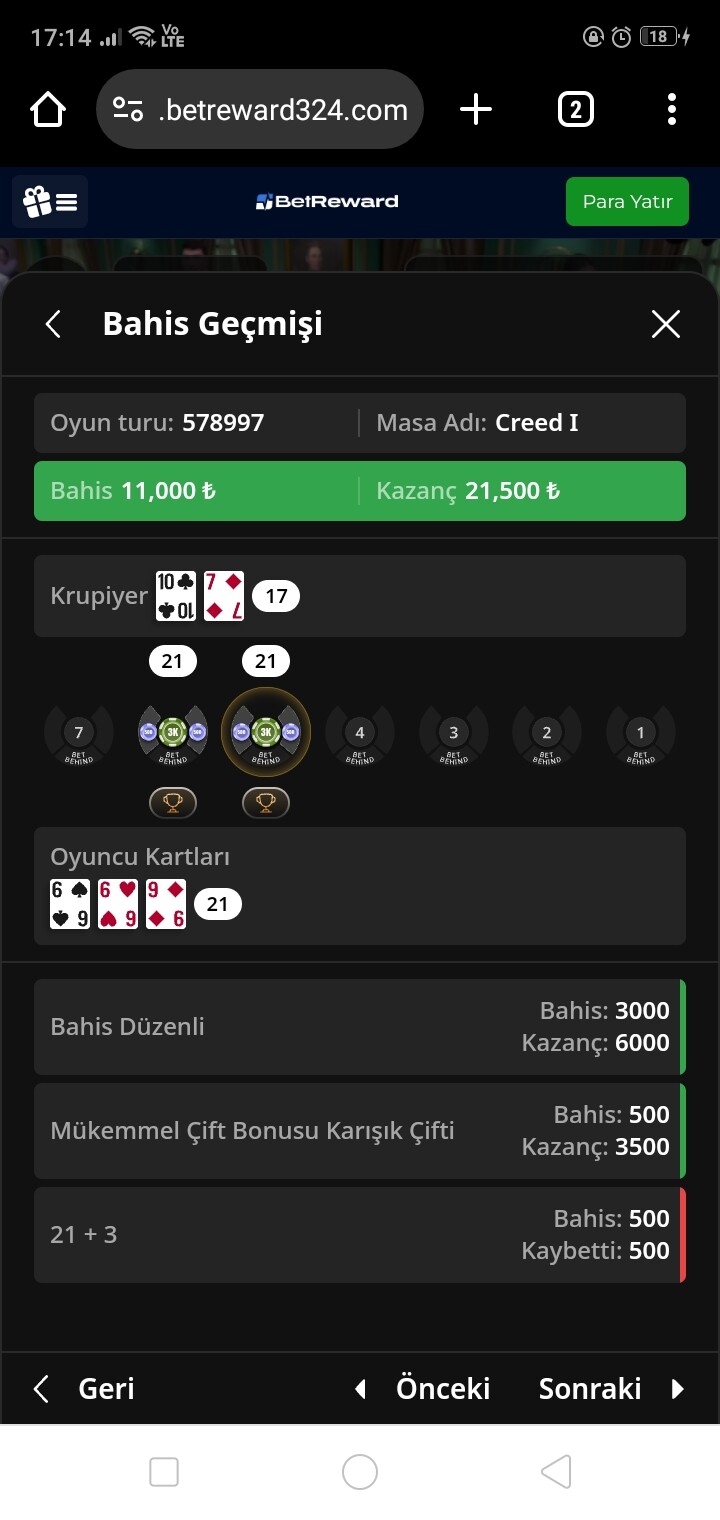The height and width of the screenshot is (1520, 720).
Task: Close the Bahis Geçmişi panel
Action: coord(666,324)
